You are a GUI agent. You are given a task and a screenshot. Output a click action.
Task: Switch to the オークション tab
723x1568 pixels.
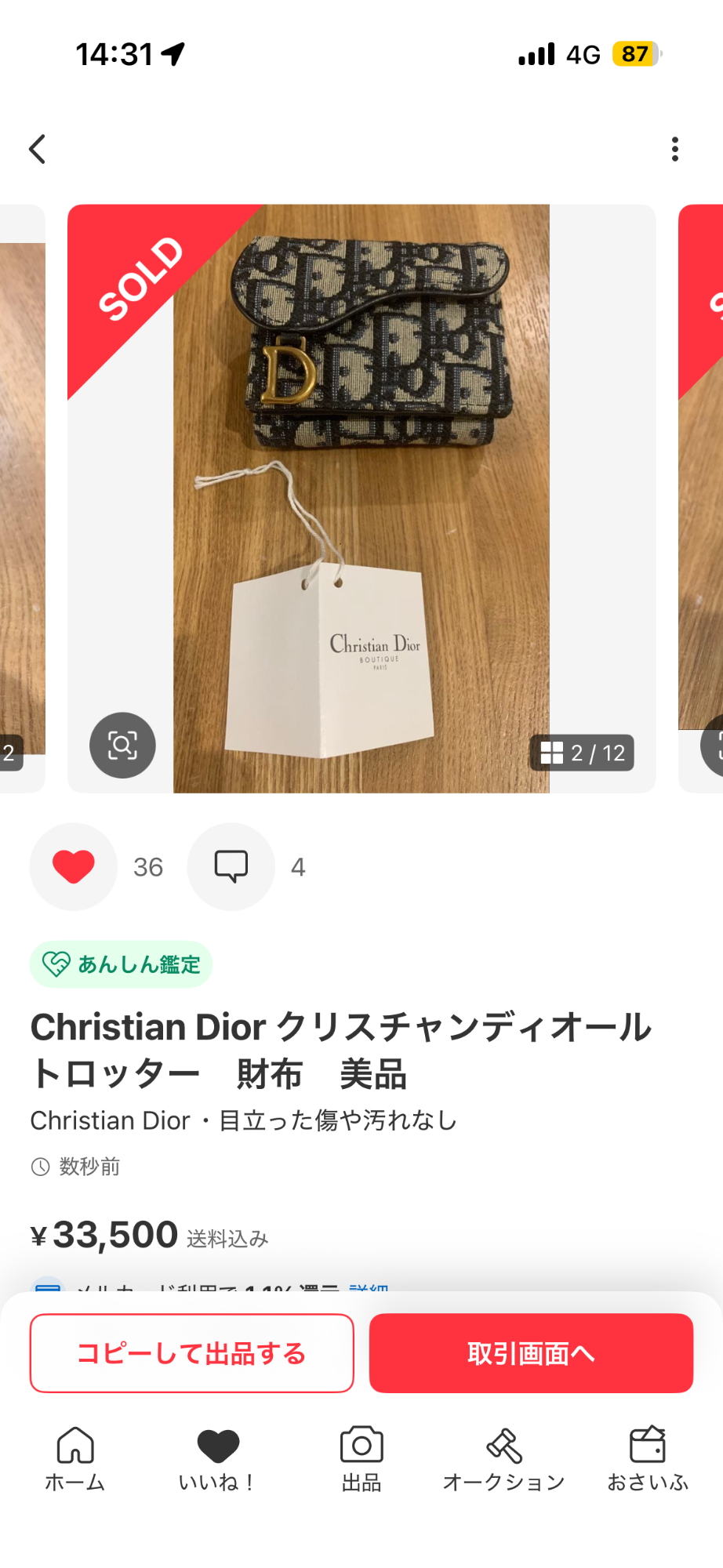point(504,1458)
